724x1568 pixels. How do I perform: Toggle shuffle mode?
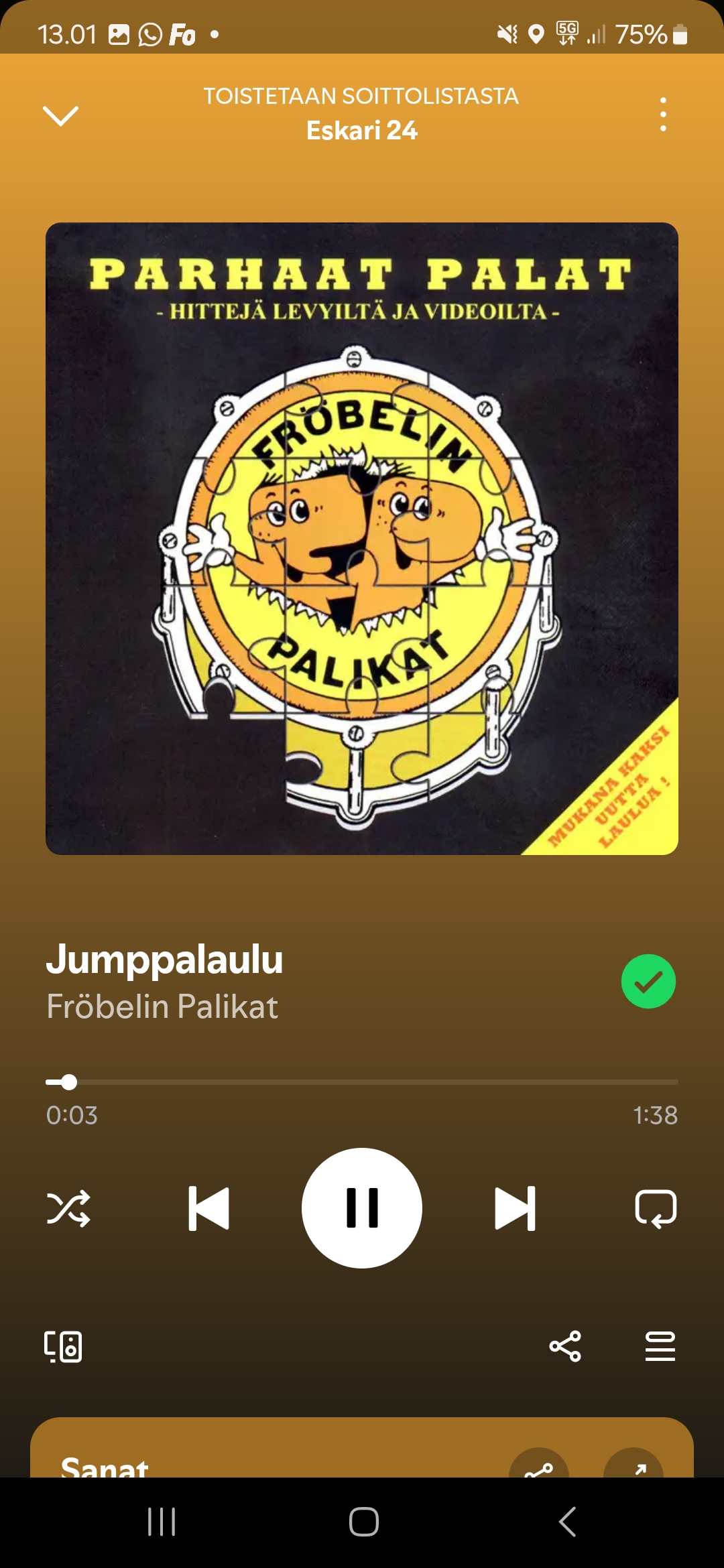(68, 1208)
